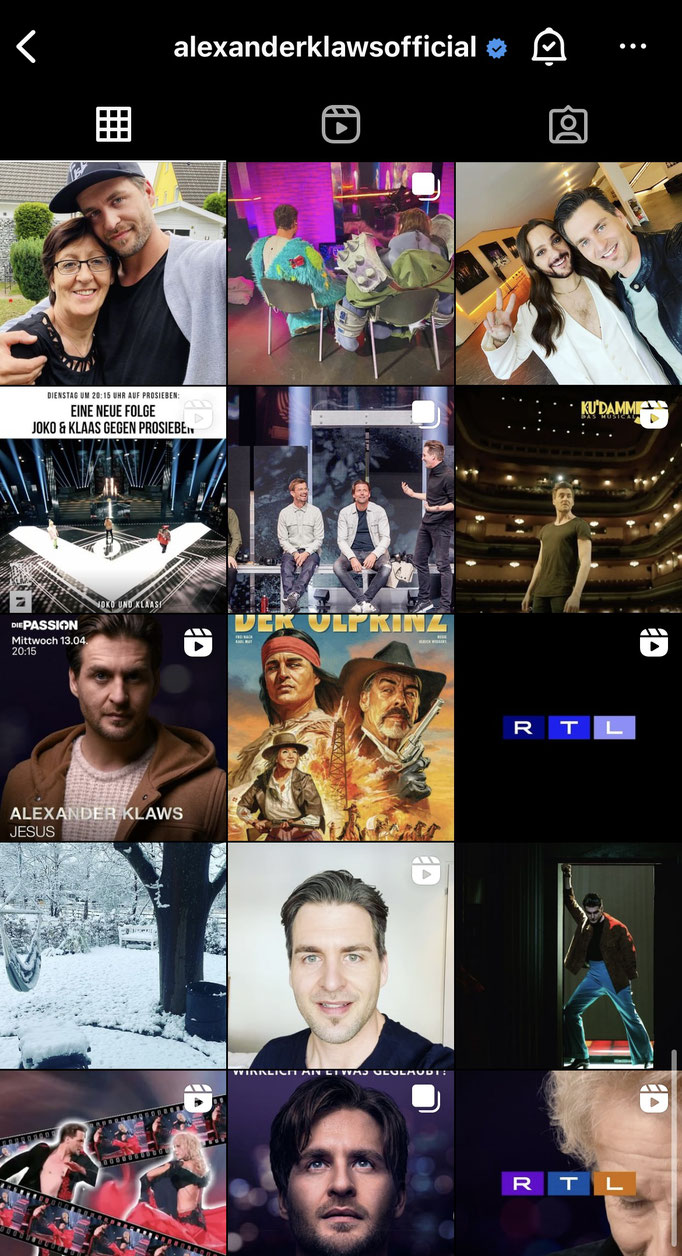Open the film strip dance reel
The height and width of the screenshot is (1256, 682).
[113, 1163]
